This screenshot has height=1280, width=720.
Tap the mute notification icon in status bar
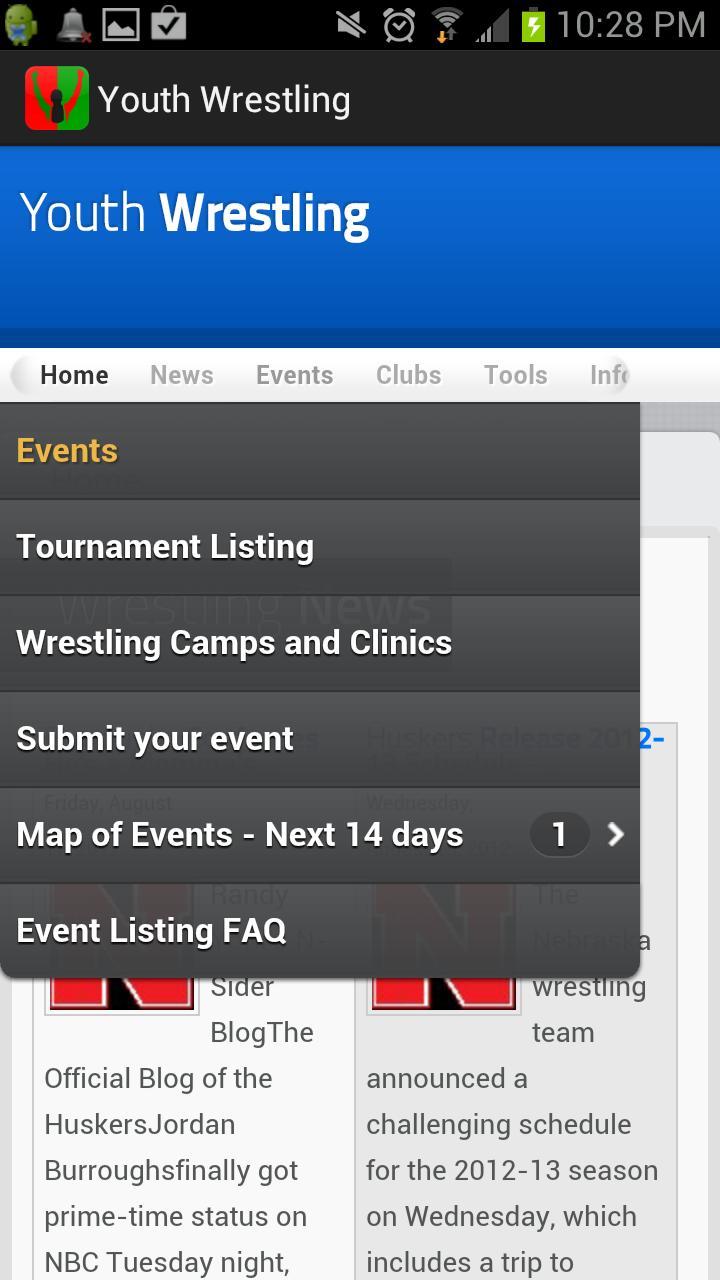coord(350,22)
